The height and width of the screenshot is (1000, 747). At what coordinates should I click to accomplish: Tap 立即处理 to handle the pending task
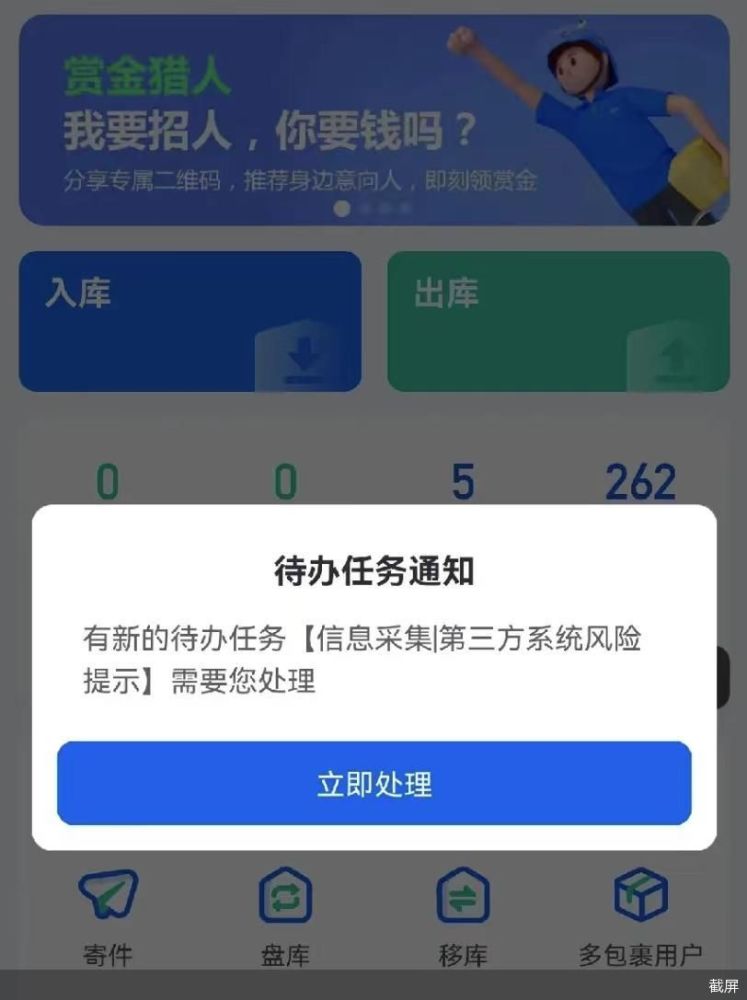click(x=374, y=784)
